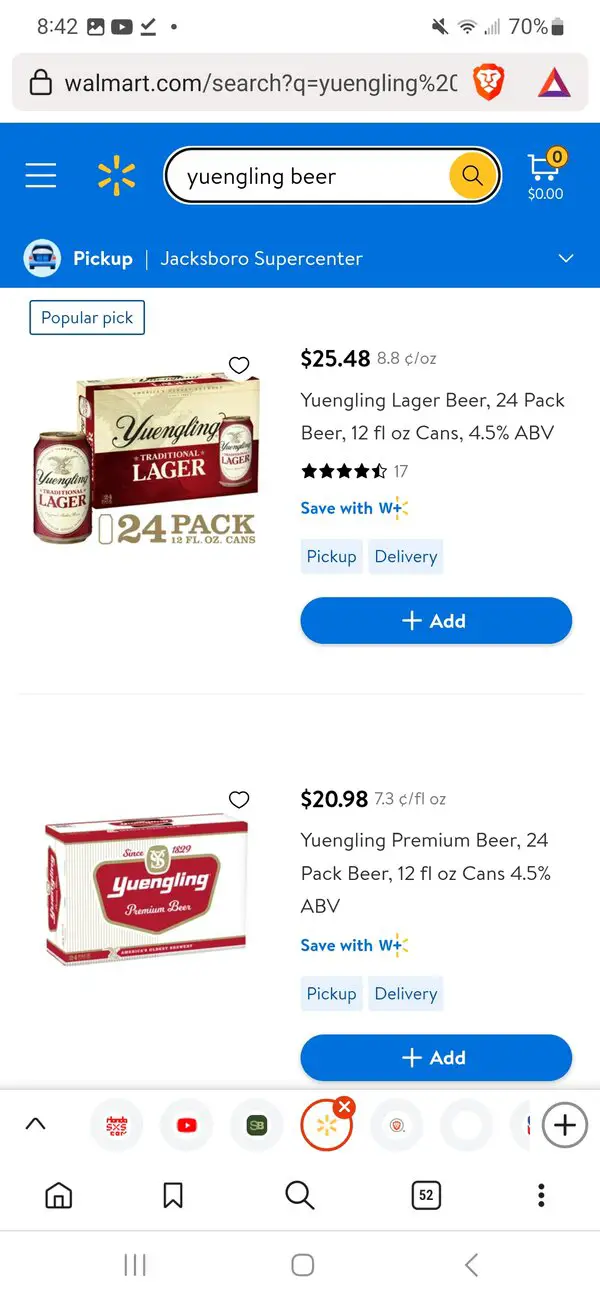Open a new tab with plus button
Image resolution: width=600 pixels, height=1300 pixels.
[564, 1125]
